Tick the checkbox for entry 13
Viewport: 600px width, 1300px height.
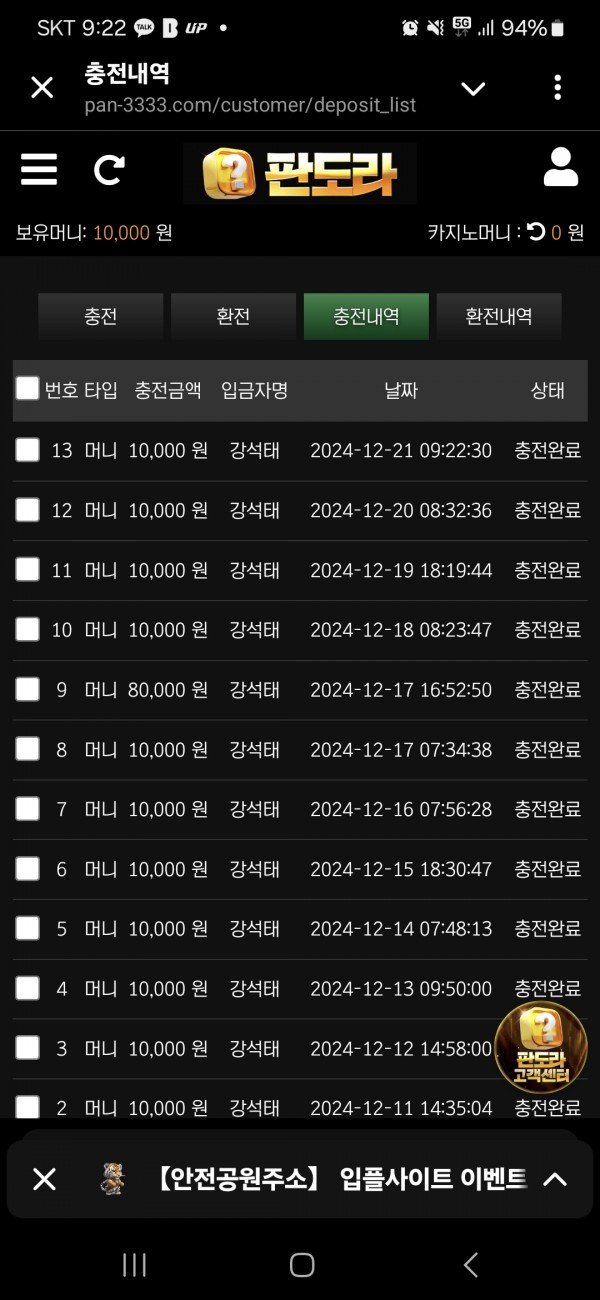click(27, 450)
